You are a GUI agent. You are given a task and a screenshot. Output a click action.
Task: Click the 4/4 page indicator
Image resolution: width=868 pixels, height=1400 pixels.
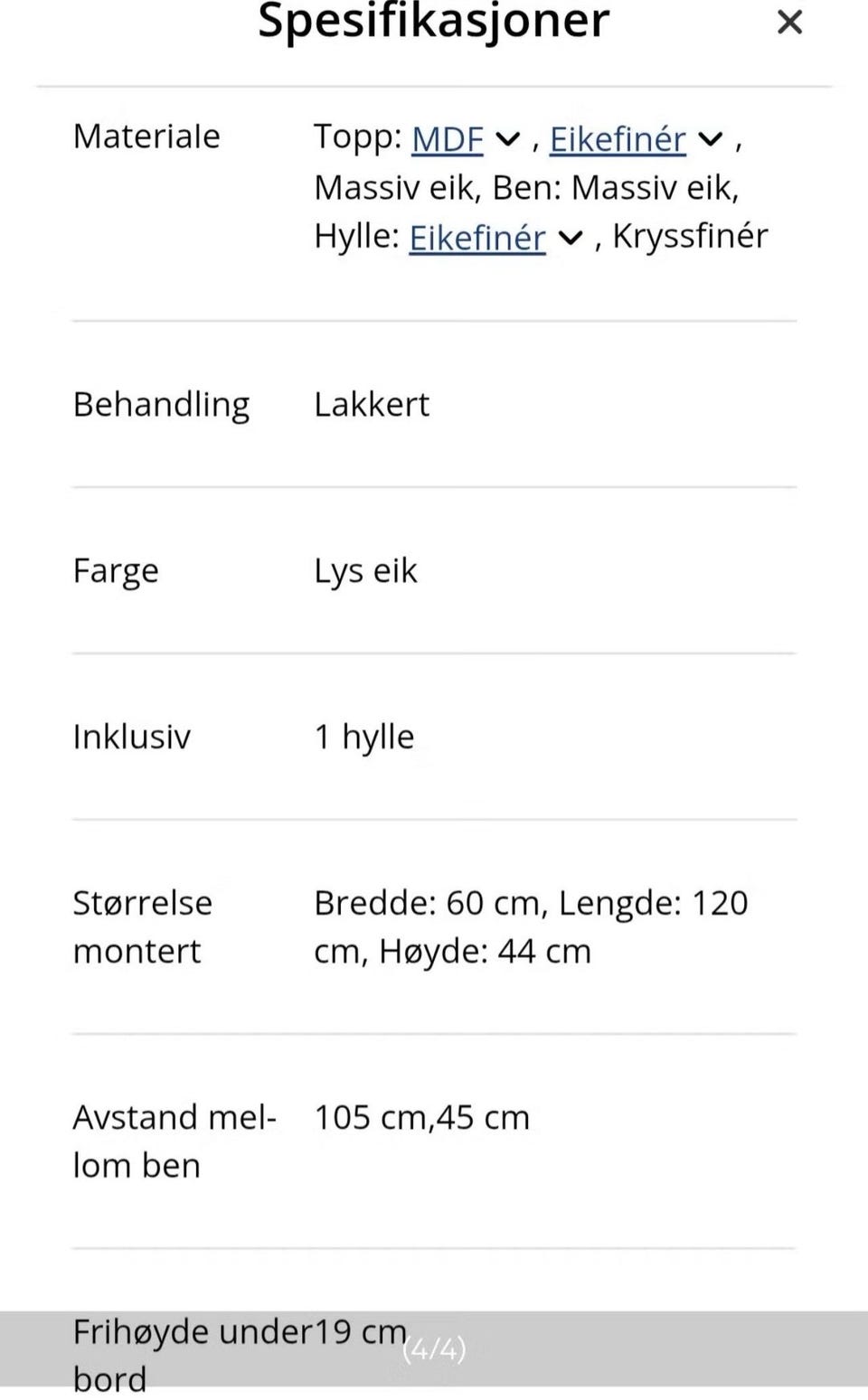[435, 1353]
